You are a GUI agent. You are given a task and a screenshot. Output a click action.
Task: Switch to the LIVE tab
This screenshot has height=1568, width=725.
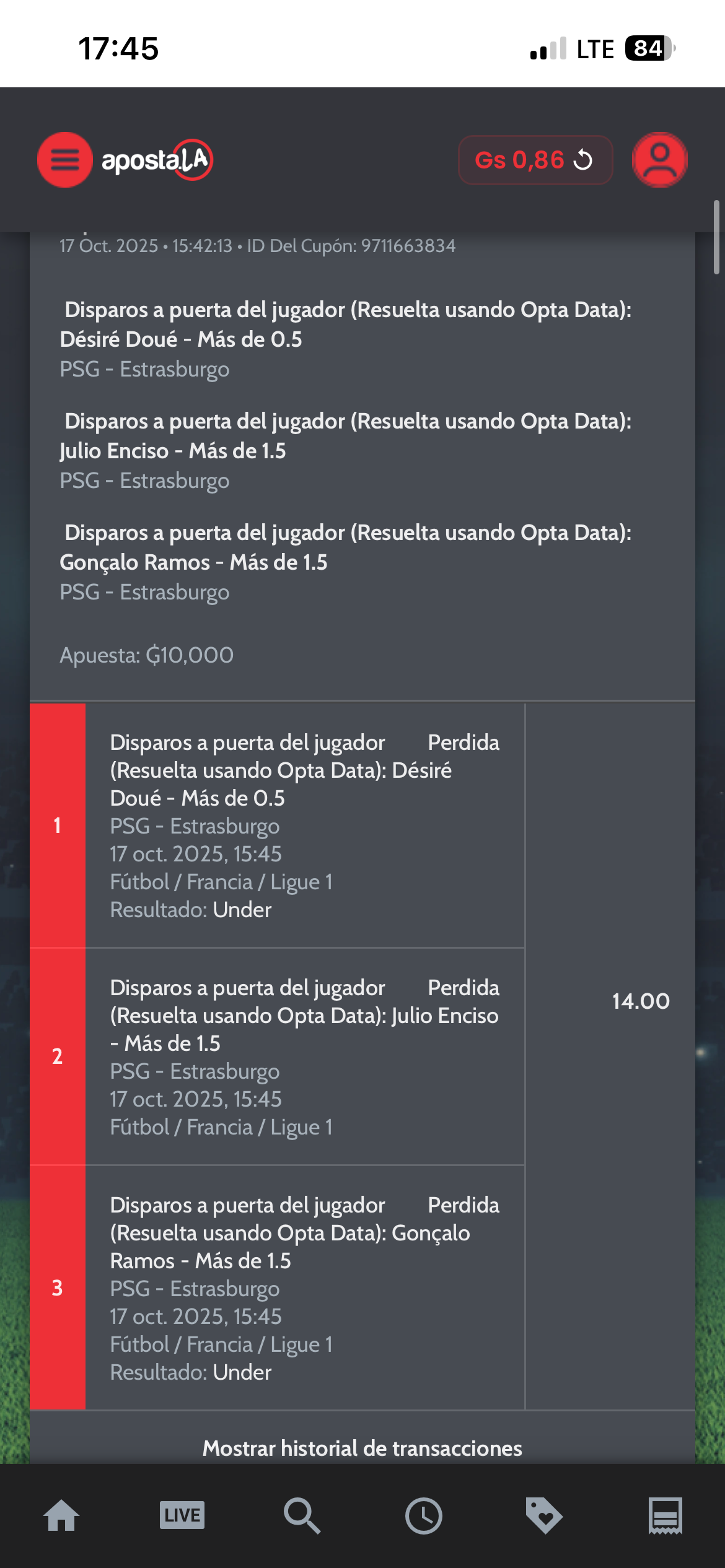182,1515
